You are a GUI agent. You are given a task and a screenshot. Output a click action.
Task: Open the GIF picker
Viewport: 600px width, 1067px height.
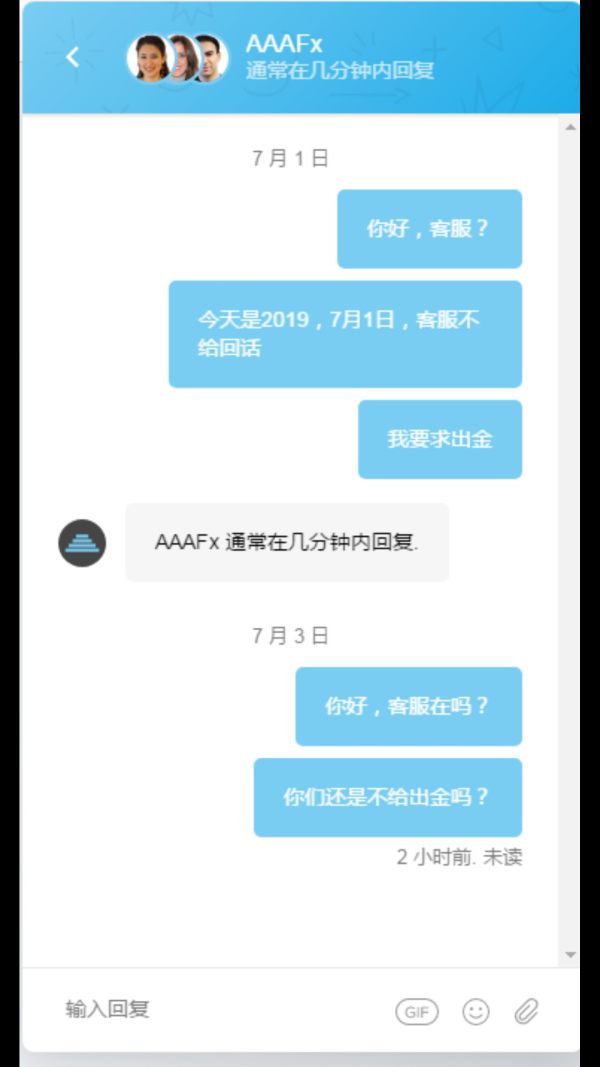(x=416, y=1012)
